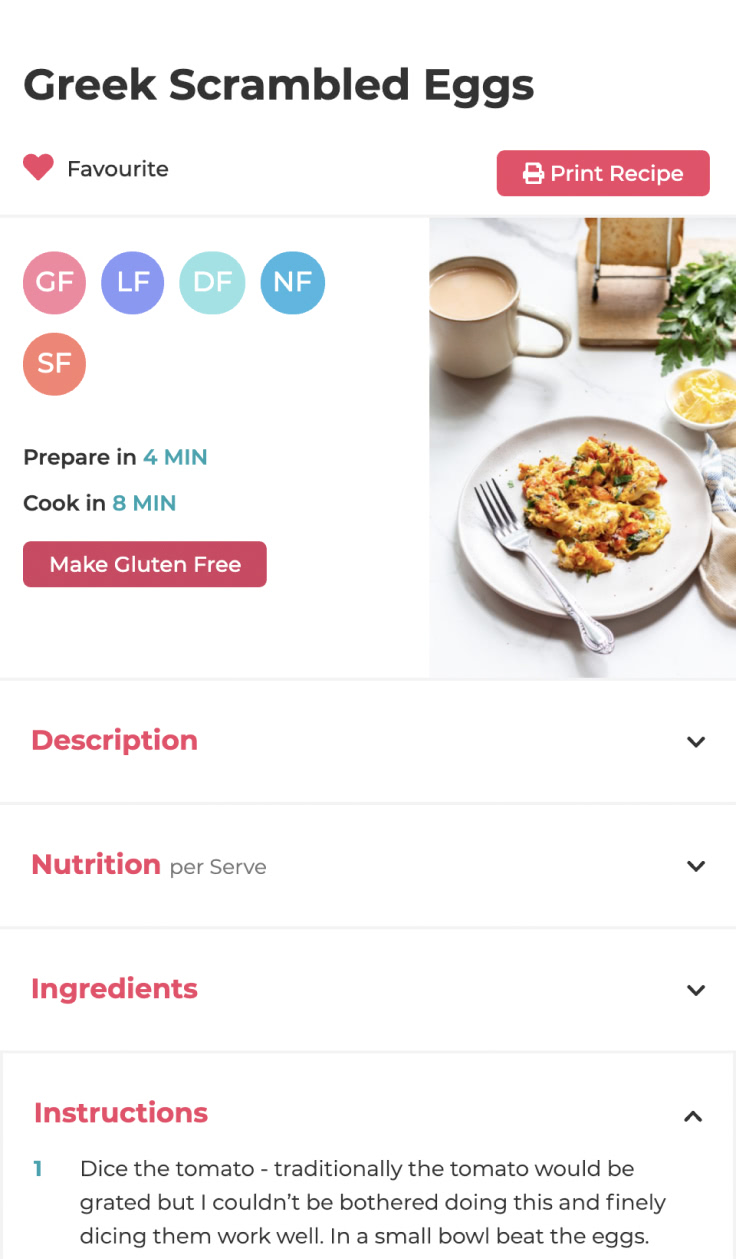Expand the Nutrition per Serve section

click(368, 865)
